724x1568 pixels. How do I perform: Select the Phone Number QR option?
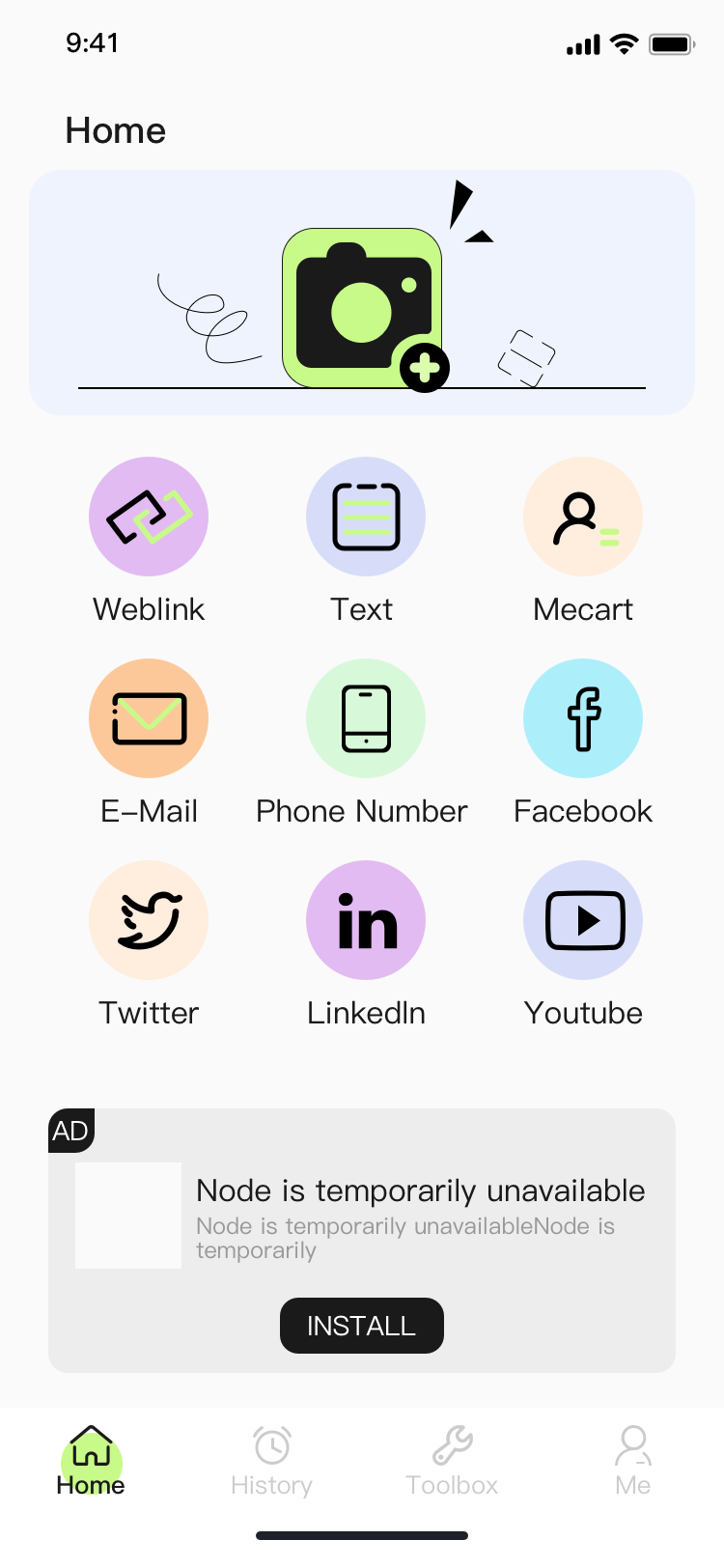tap(366, 718)
